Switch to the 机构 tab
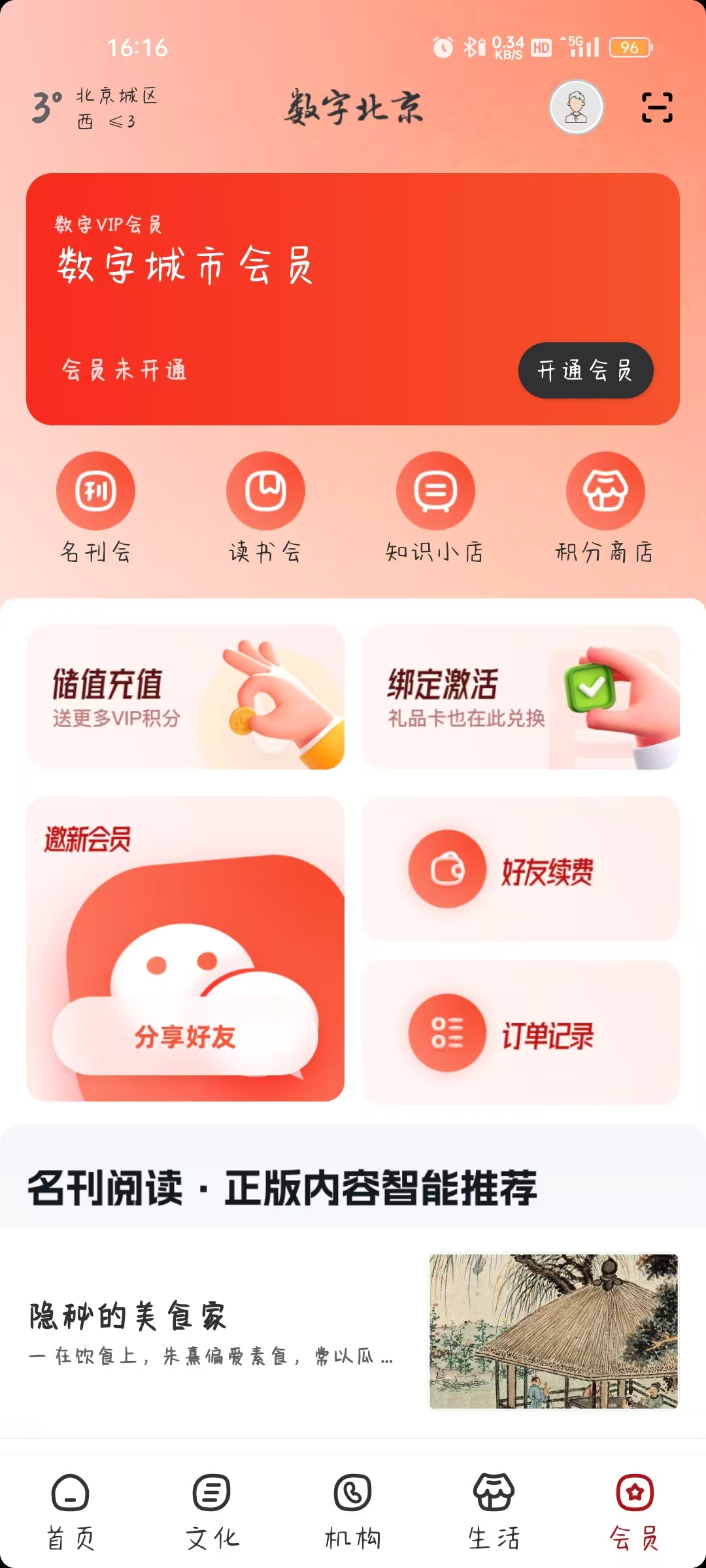Screen dimensions: 706x1568 353,1511
